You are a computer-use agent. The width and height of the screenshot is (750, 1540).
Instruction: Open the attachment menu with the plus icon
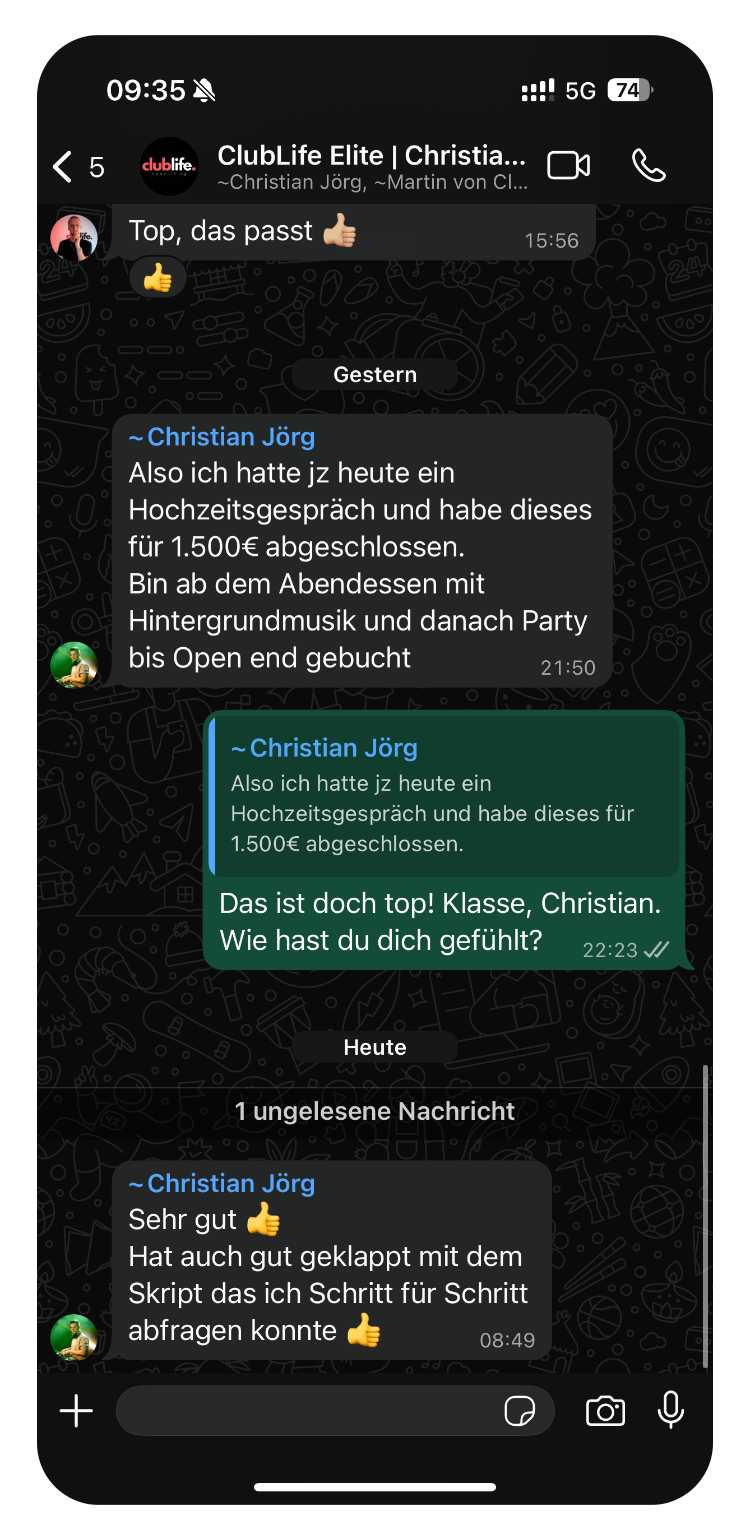75,1410
